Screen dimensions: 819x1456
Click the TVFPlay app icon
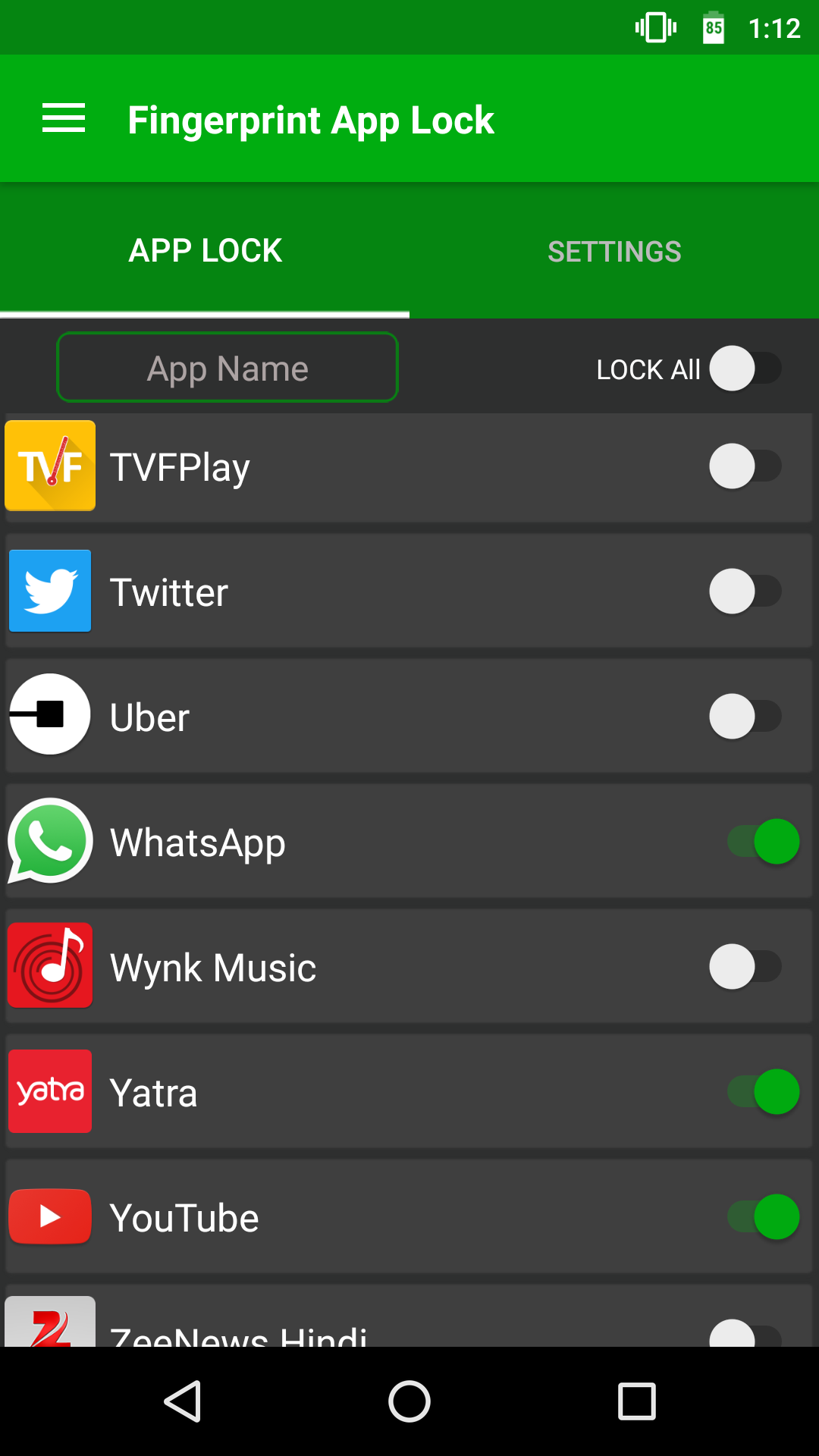click(x=50, y=466)
